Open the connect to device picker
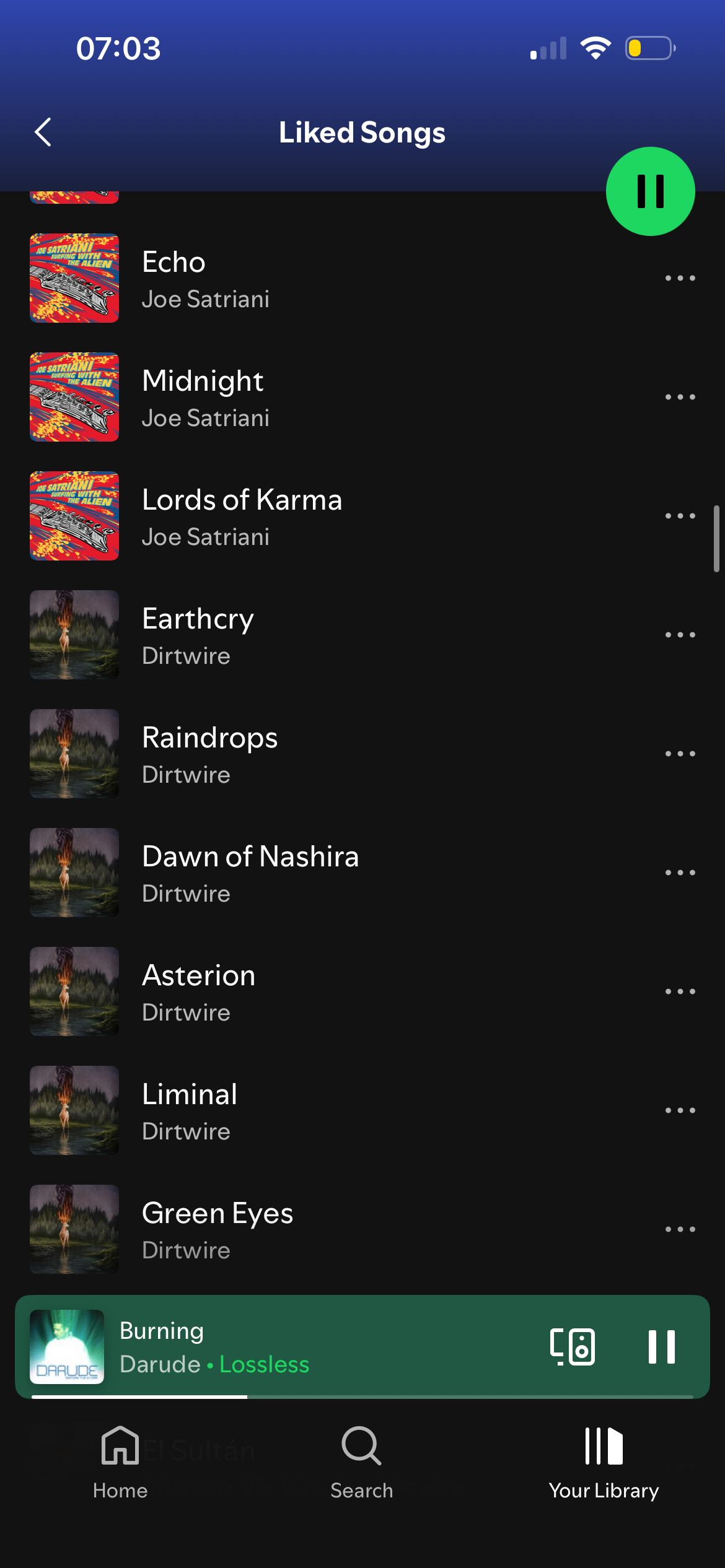Screen dimensions: 725x1568 572,1346
